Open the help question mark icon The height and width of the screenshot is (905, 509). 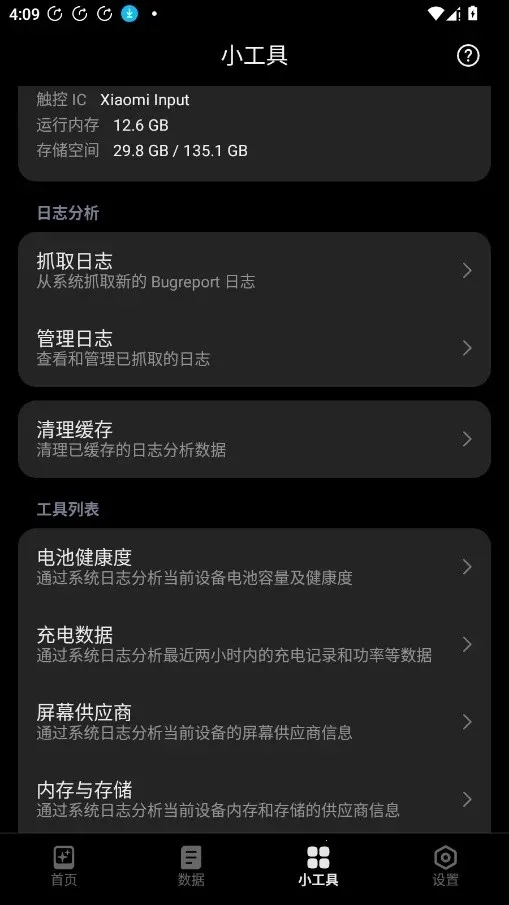point(467,55)
